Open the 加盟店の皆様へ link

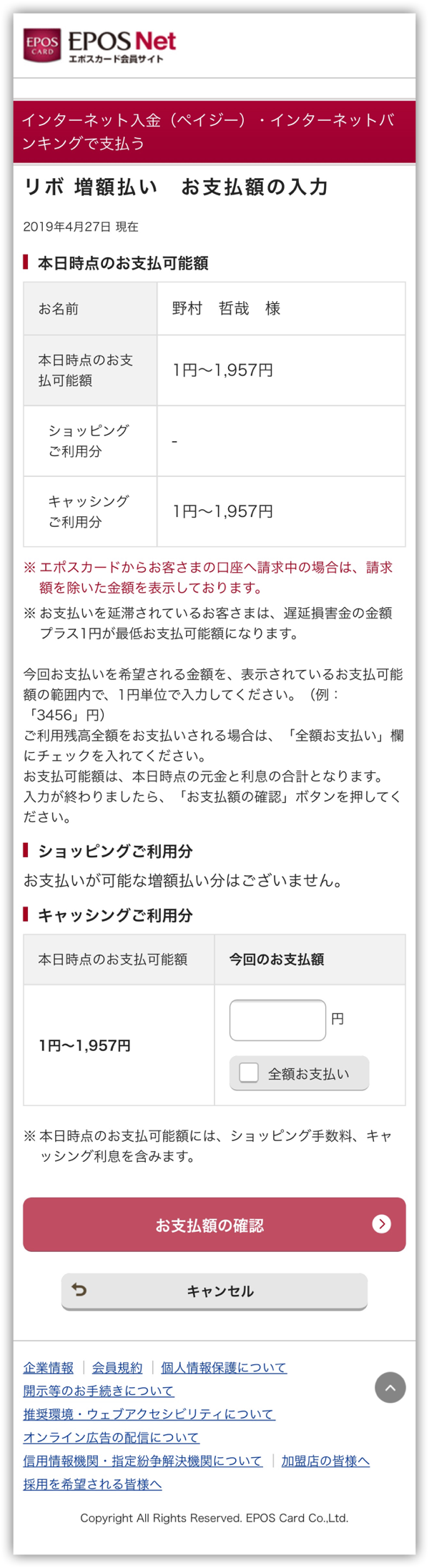[x=325, y=1461]
